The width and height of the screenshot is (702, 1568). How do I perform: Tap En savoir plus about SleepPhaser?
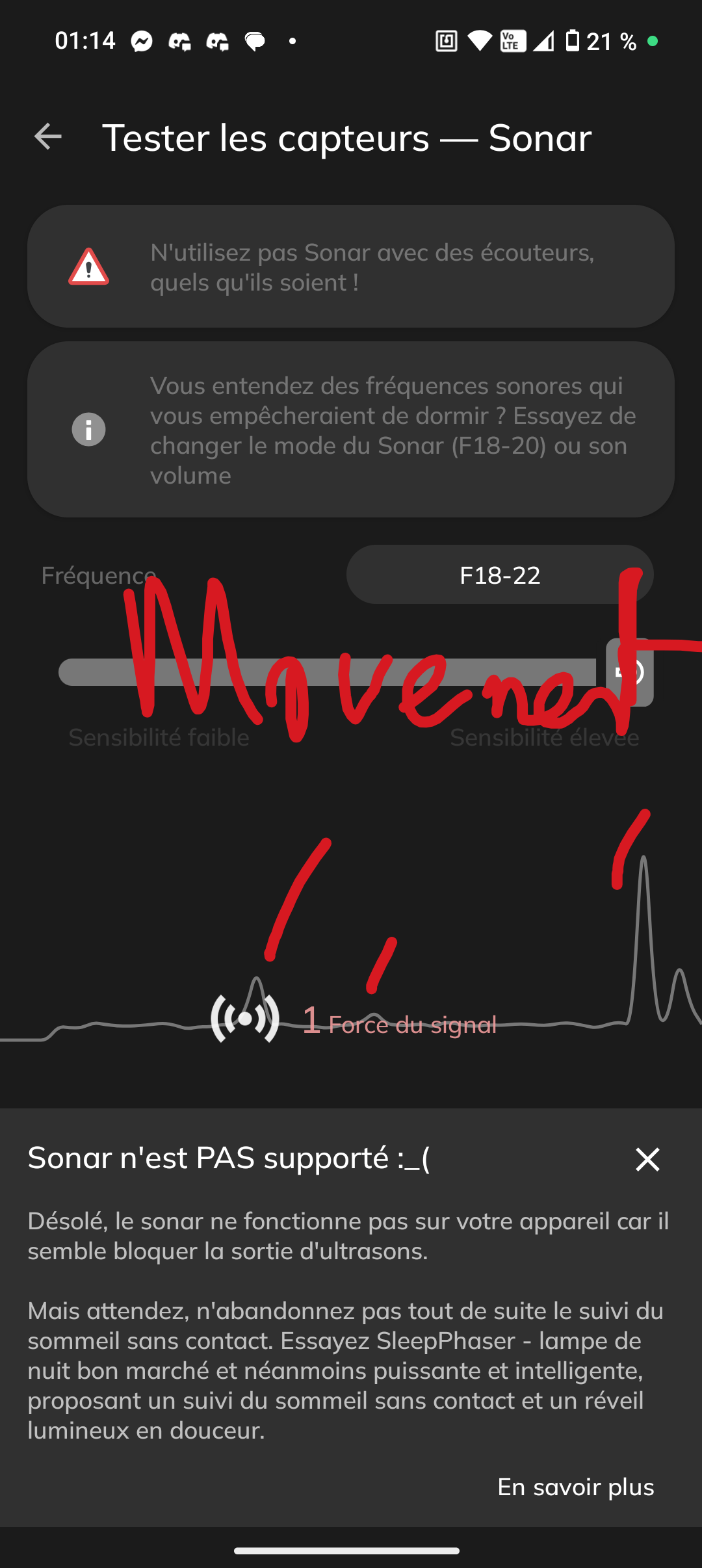(575, 1487)
